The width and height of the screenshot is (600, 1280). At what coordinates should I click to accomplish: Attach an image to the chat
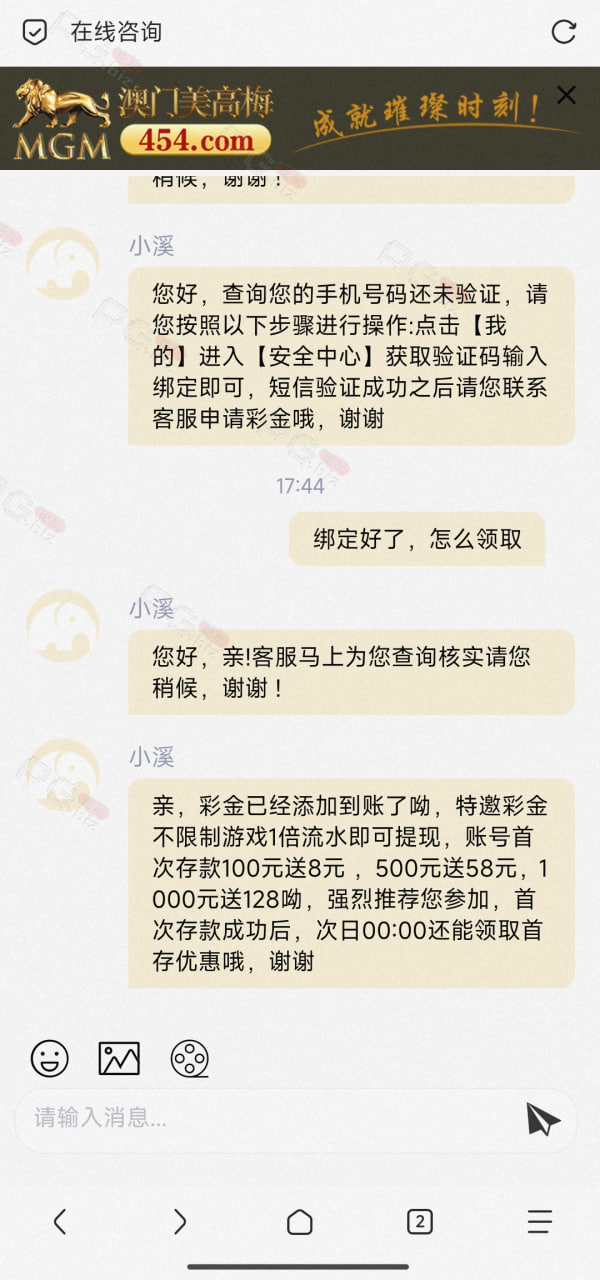tap(119, 1058)
